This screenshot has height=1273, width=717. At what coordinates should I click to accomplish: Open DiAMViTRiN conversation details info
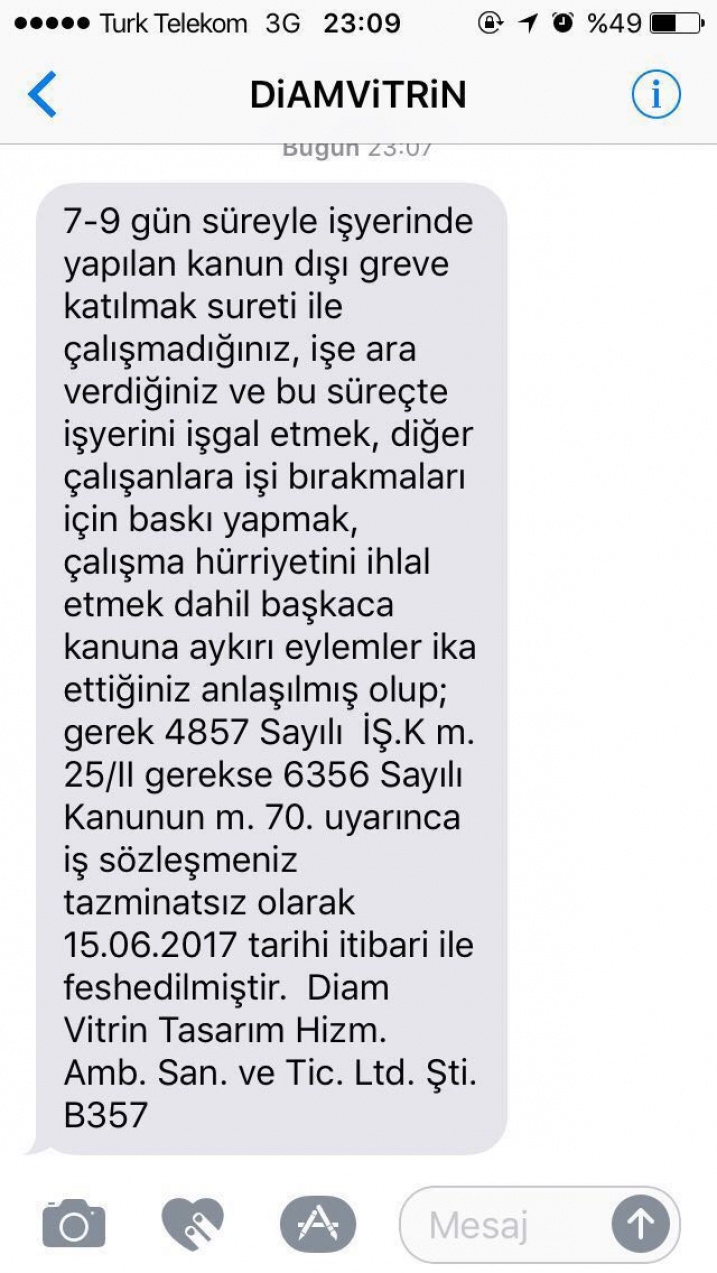[x=655, y=95]
